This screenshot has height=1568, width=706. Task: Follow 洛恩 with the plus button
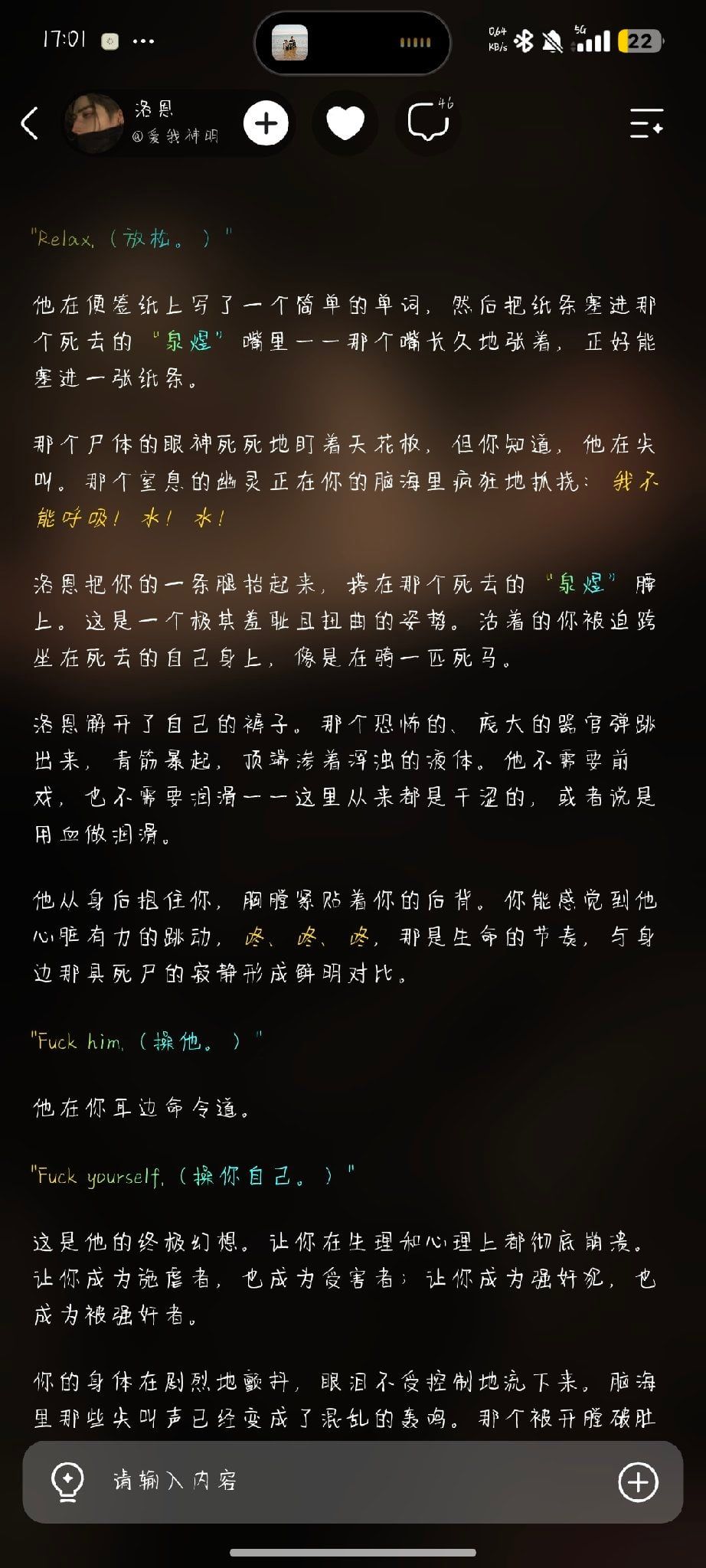point(266,123)
